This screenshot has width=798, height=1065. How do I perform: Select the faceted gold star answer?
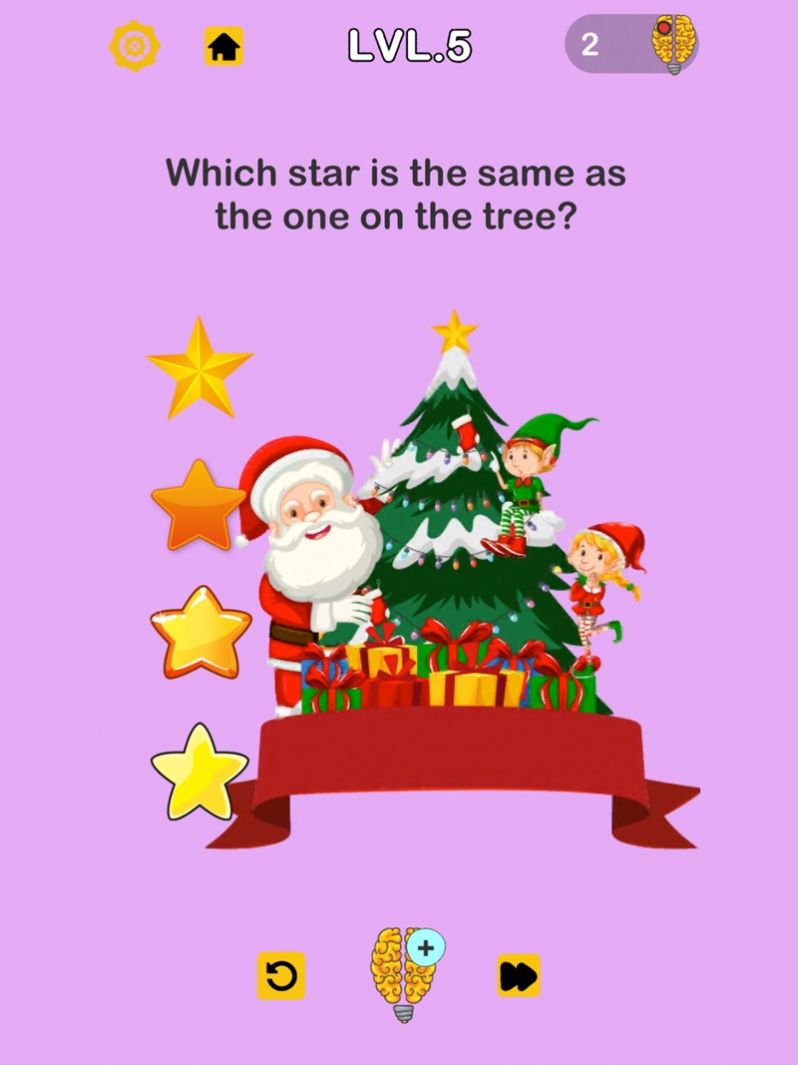(x=199, y=369)
